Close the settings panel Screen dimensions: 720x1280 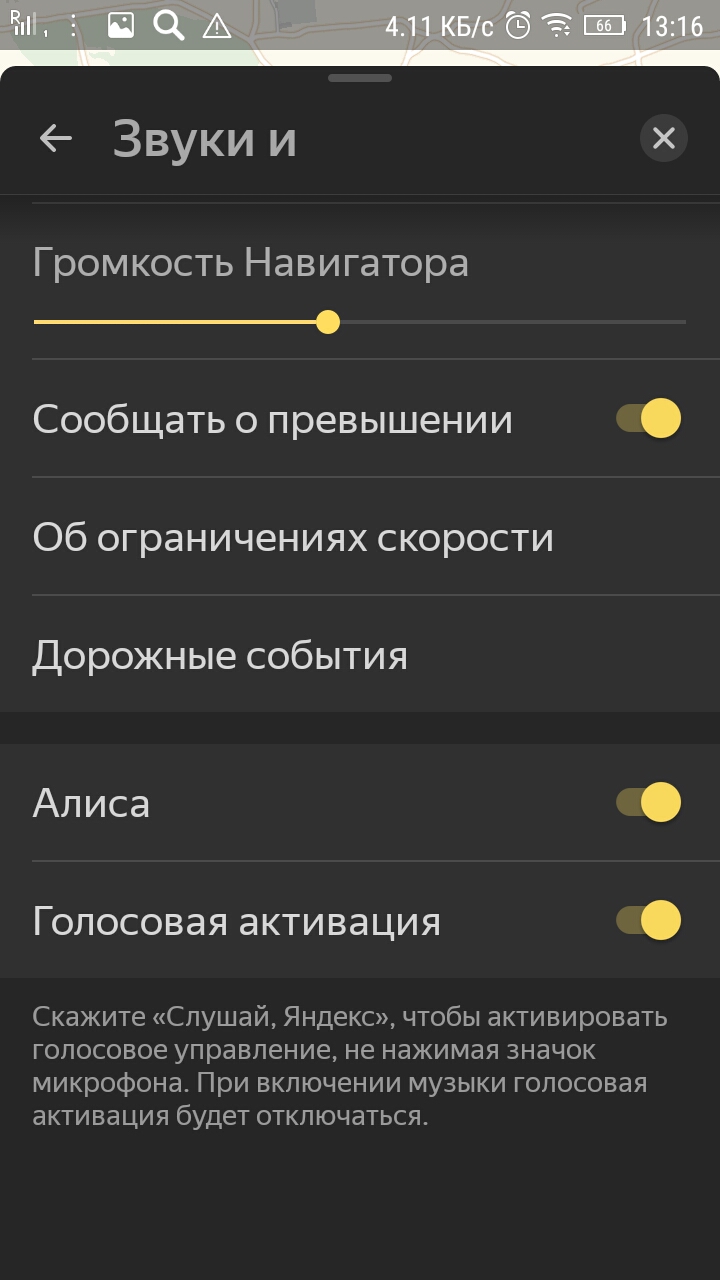664,138
